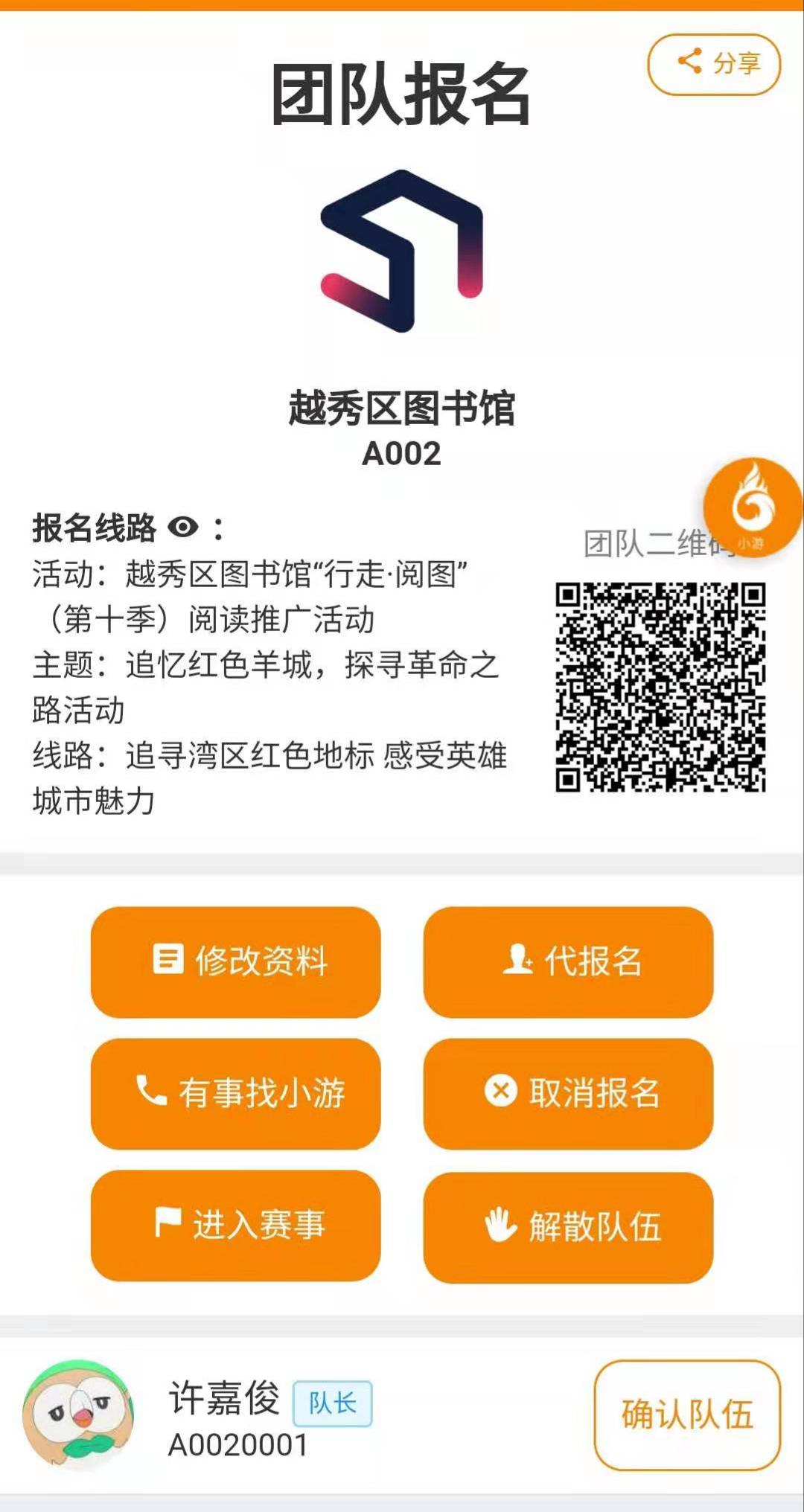
Task: Tap 代报名 to register for someone
Action: [567, 961]
